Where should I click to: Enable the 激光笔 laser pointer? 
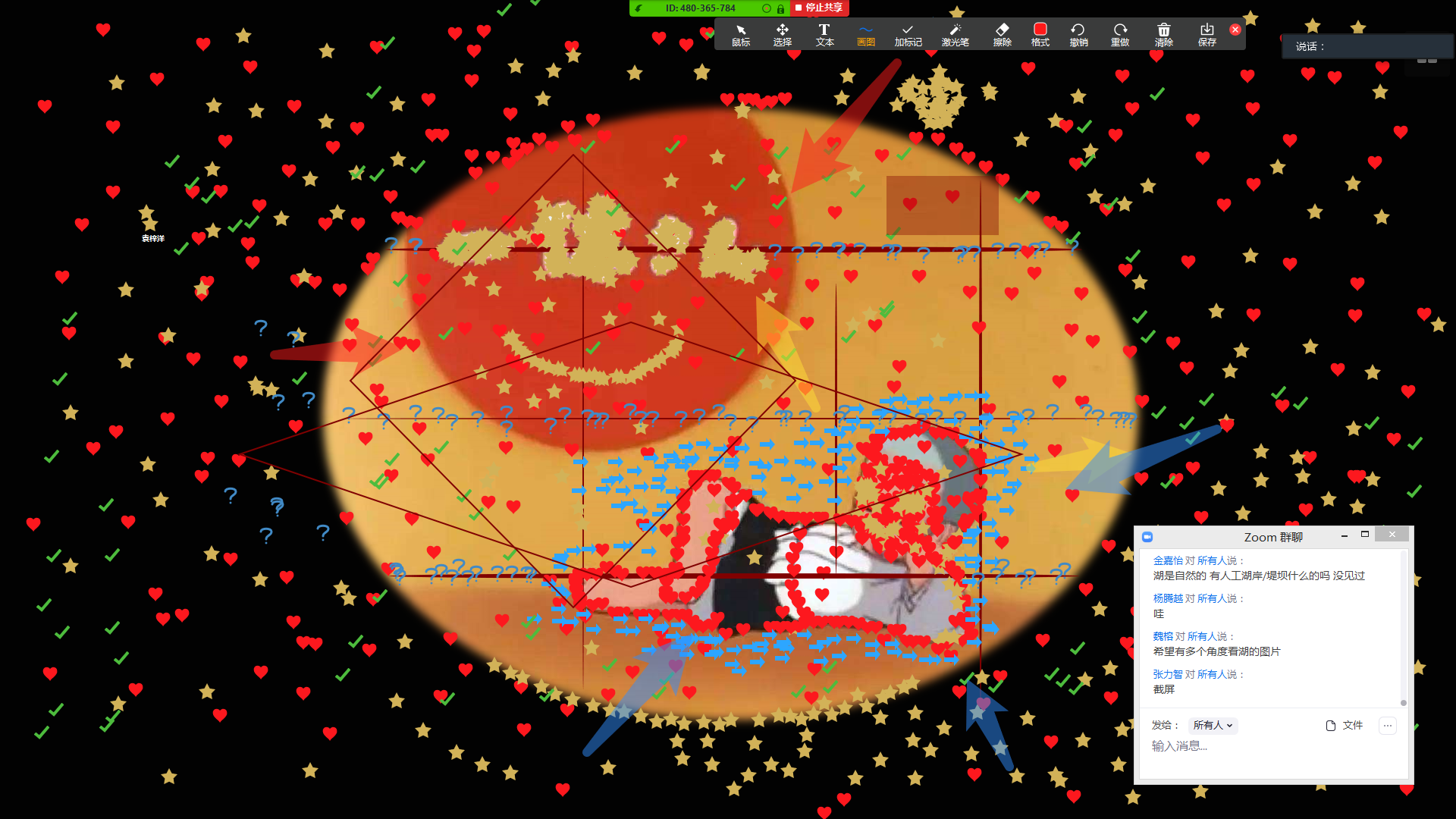point(955,35)
